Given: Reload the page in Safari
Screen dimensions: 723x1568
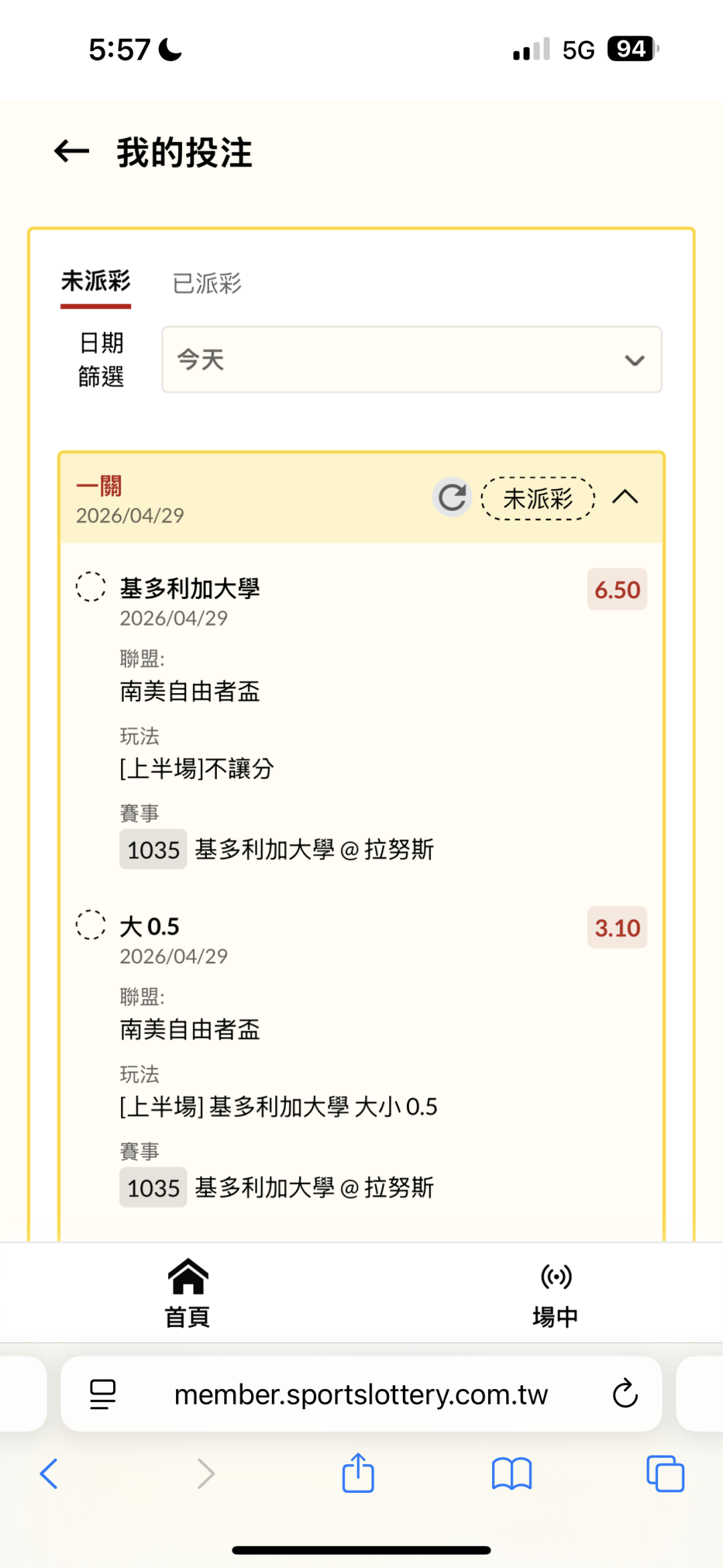Looking at the screenshot, I should (625, 1394).
